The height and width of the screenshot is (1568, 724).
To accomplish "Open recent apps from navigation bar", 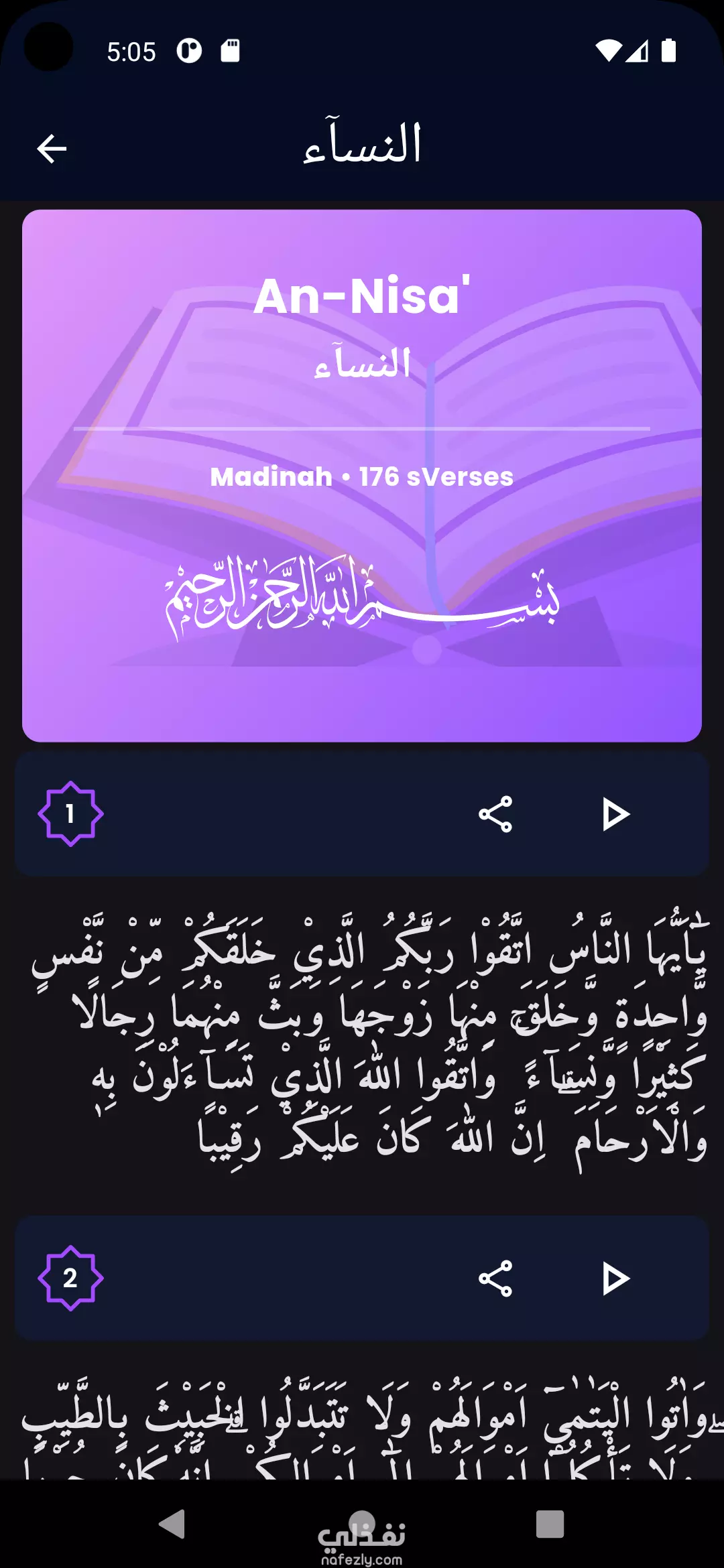I will [550, 1524].
